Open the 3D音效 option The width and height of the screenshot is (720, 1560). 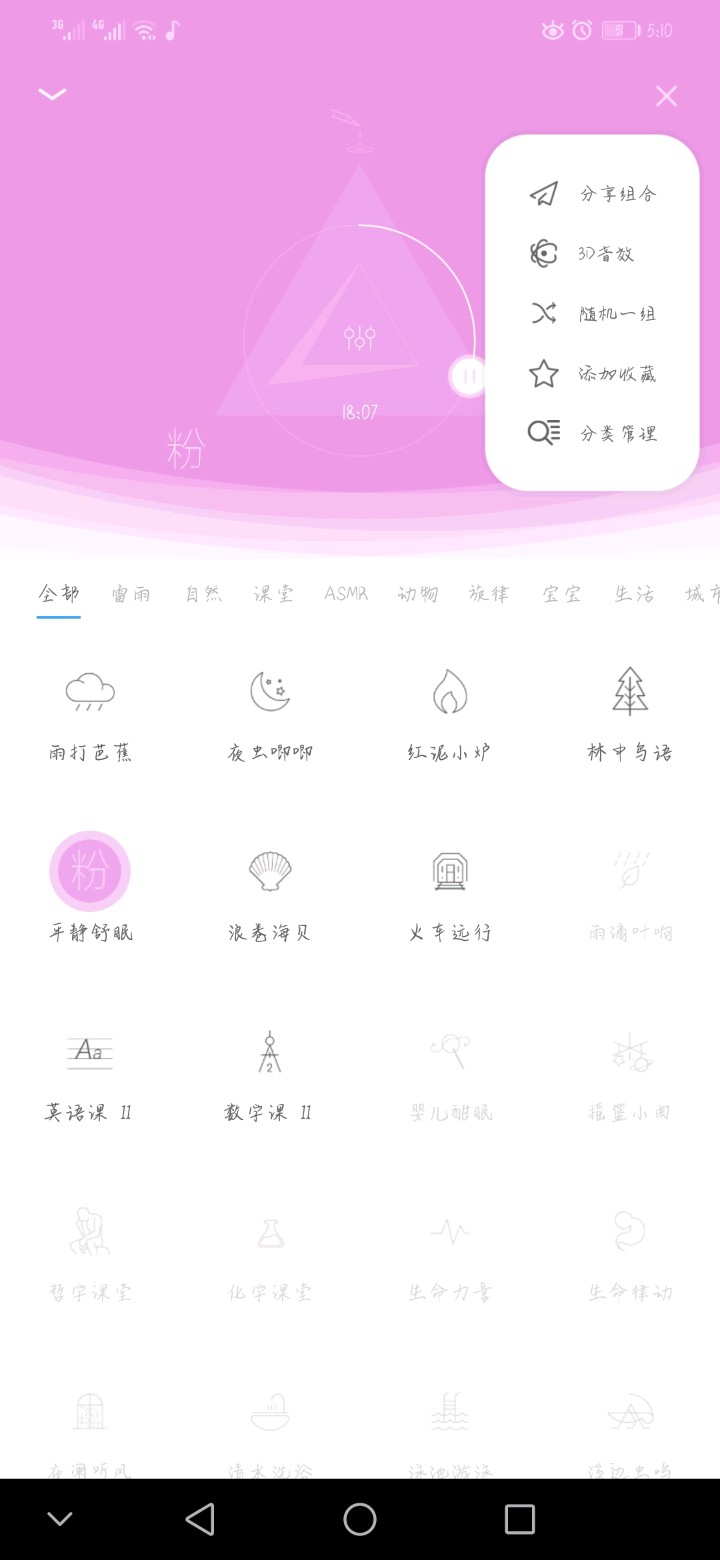592,254
